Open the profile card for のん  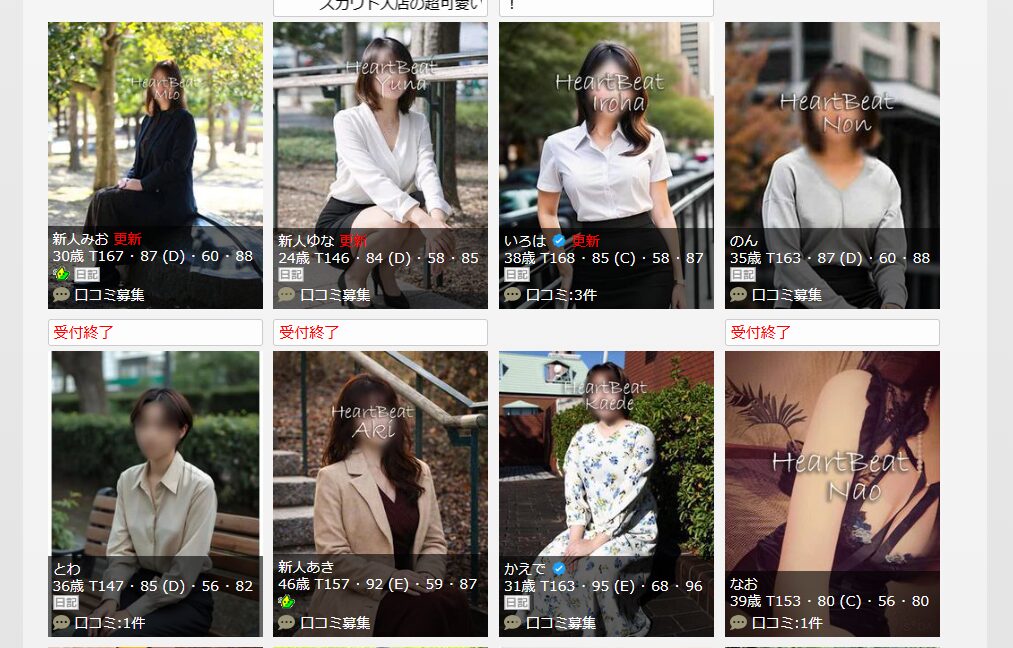[x=832, y=130]
